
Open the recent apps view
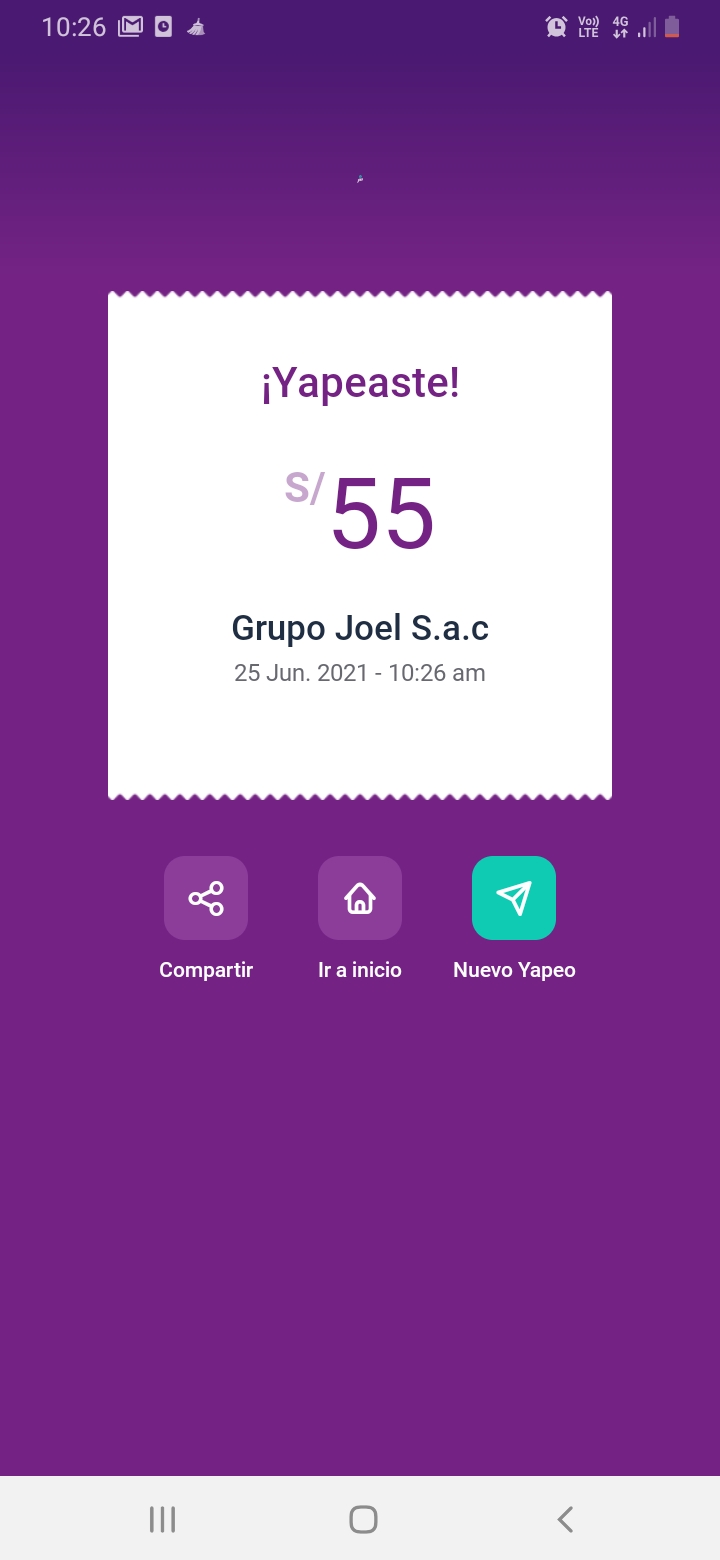[x=162, y=1519]
